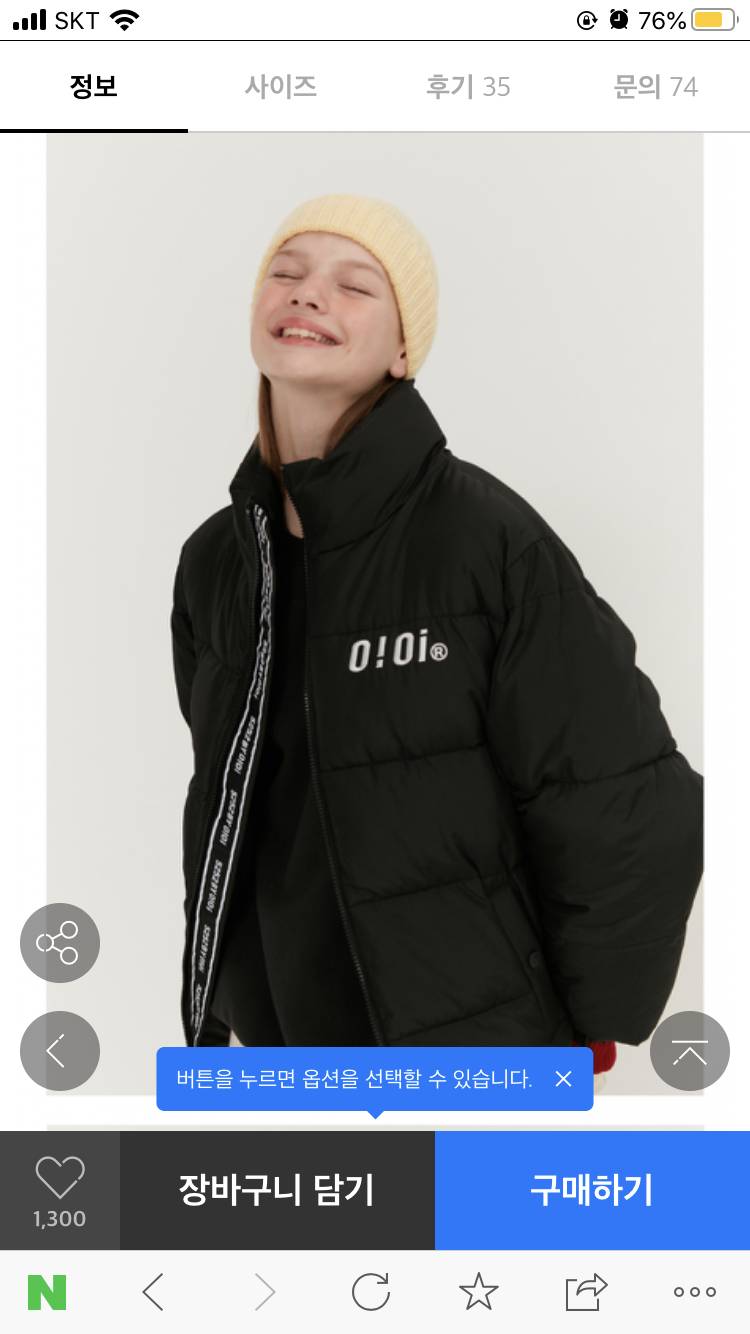Dismiss the option tooltip

click(x=563, y=1078)
